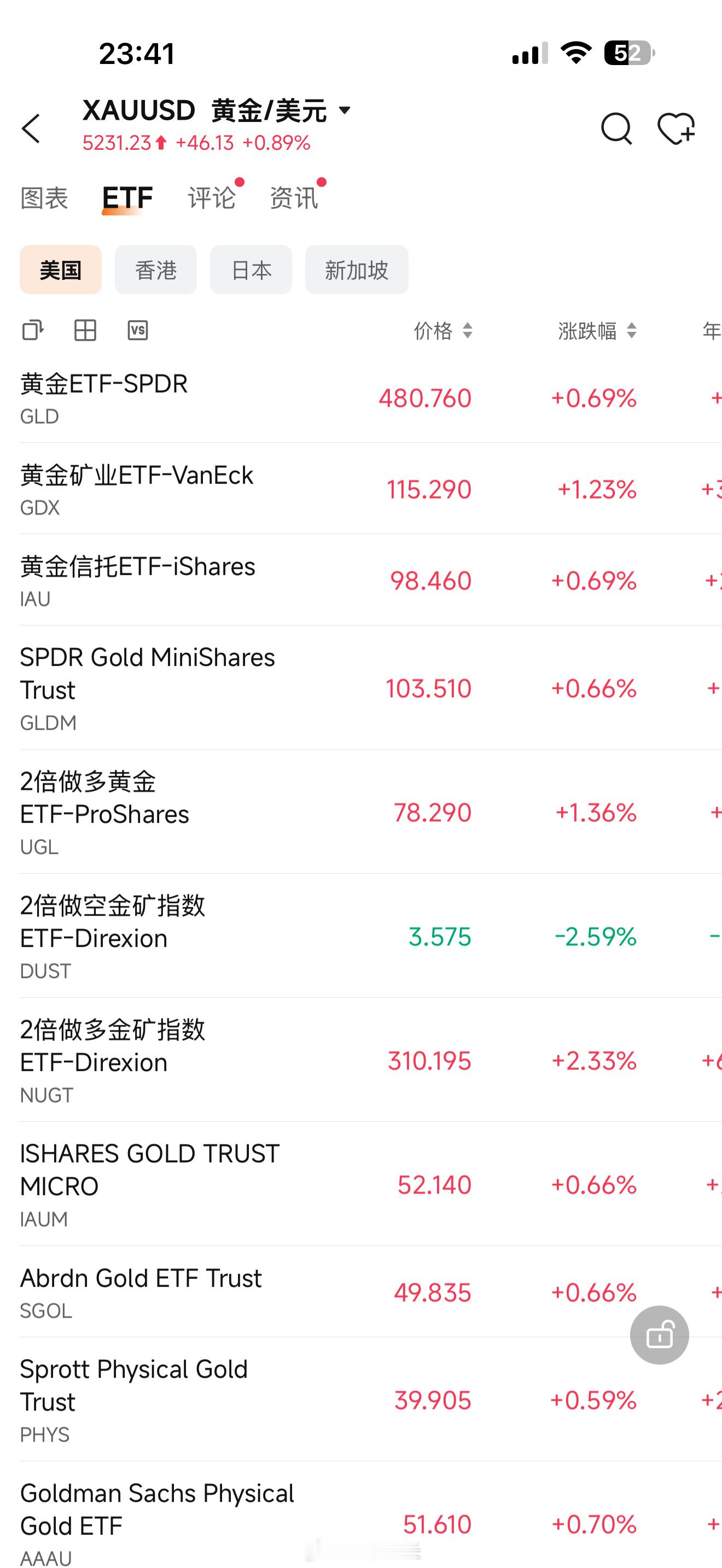Click the VS comparison icon
Screen dimensions: 722x1568
tap(137, 331)
